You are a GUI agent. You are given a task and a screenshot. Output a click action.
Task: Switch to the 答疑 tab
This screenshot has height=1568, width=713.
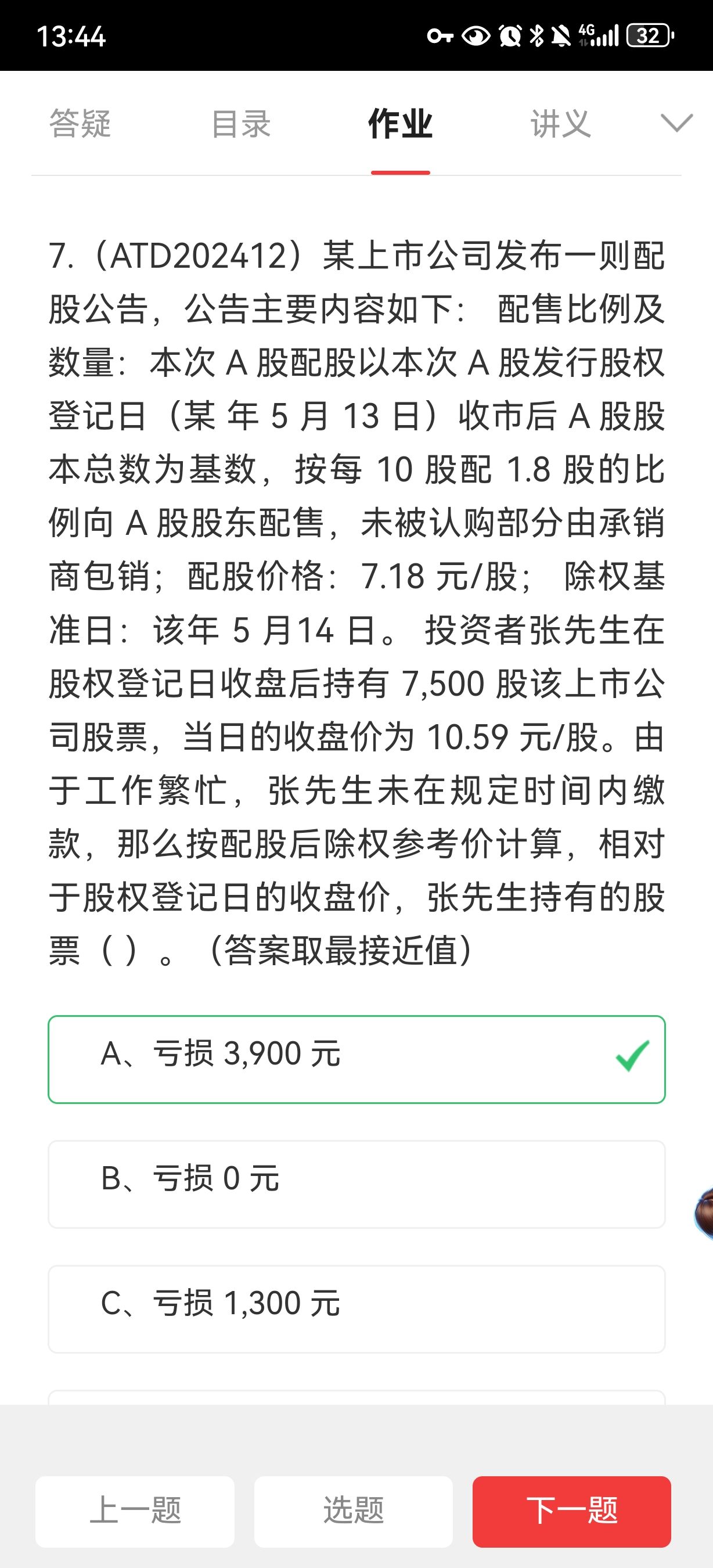[x=80, y=124]
